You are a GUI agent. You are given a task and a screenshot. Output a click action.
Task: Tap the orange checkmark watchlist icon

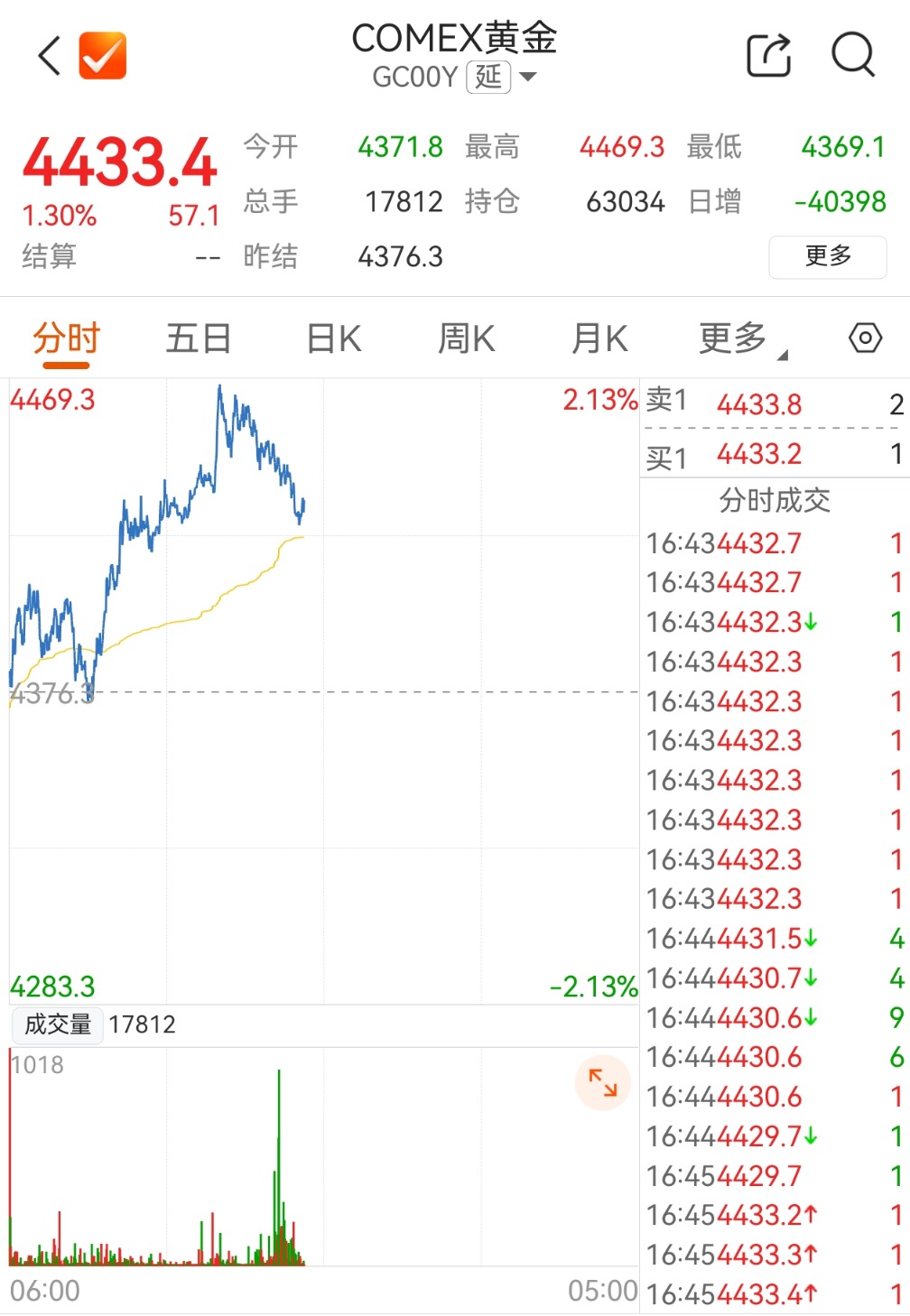coord(102,56)
